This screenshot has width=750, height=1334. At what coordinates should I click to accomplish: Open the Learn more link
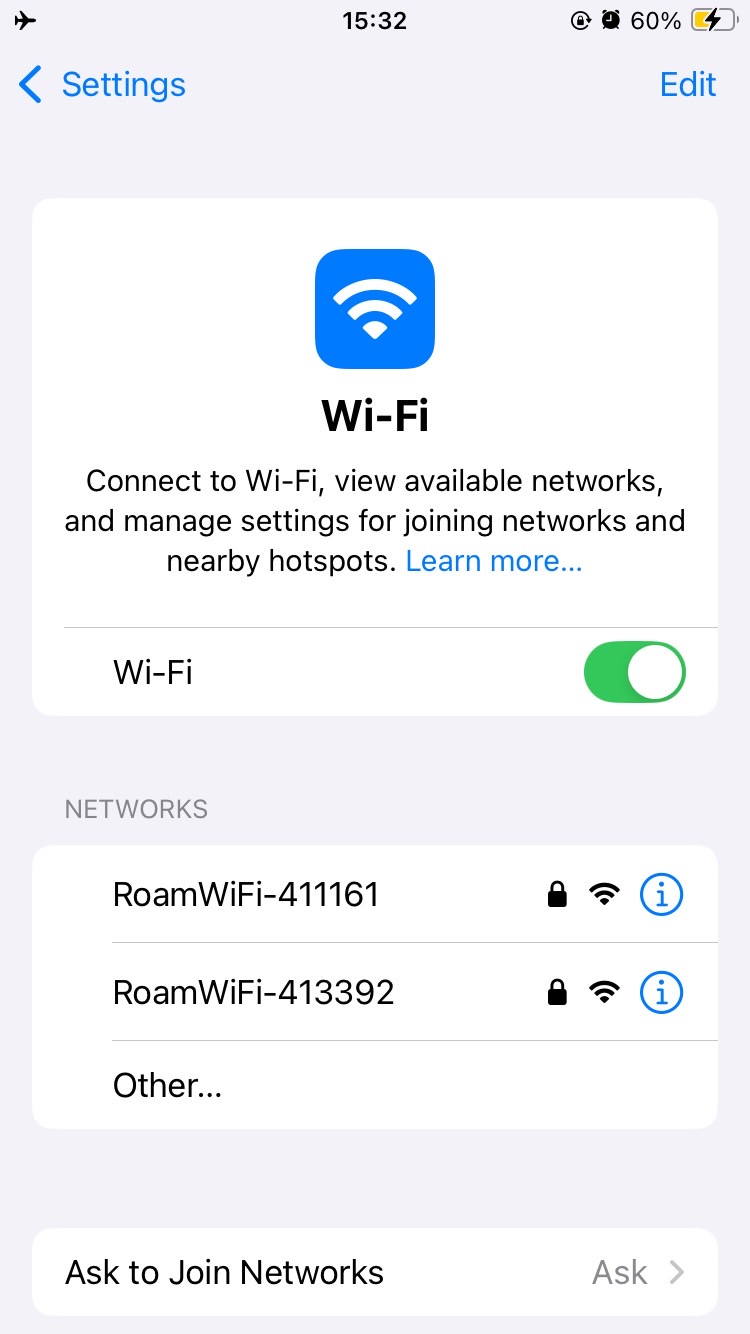click(493, 561)
